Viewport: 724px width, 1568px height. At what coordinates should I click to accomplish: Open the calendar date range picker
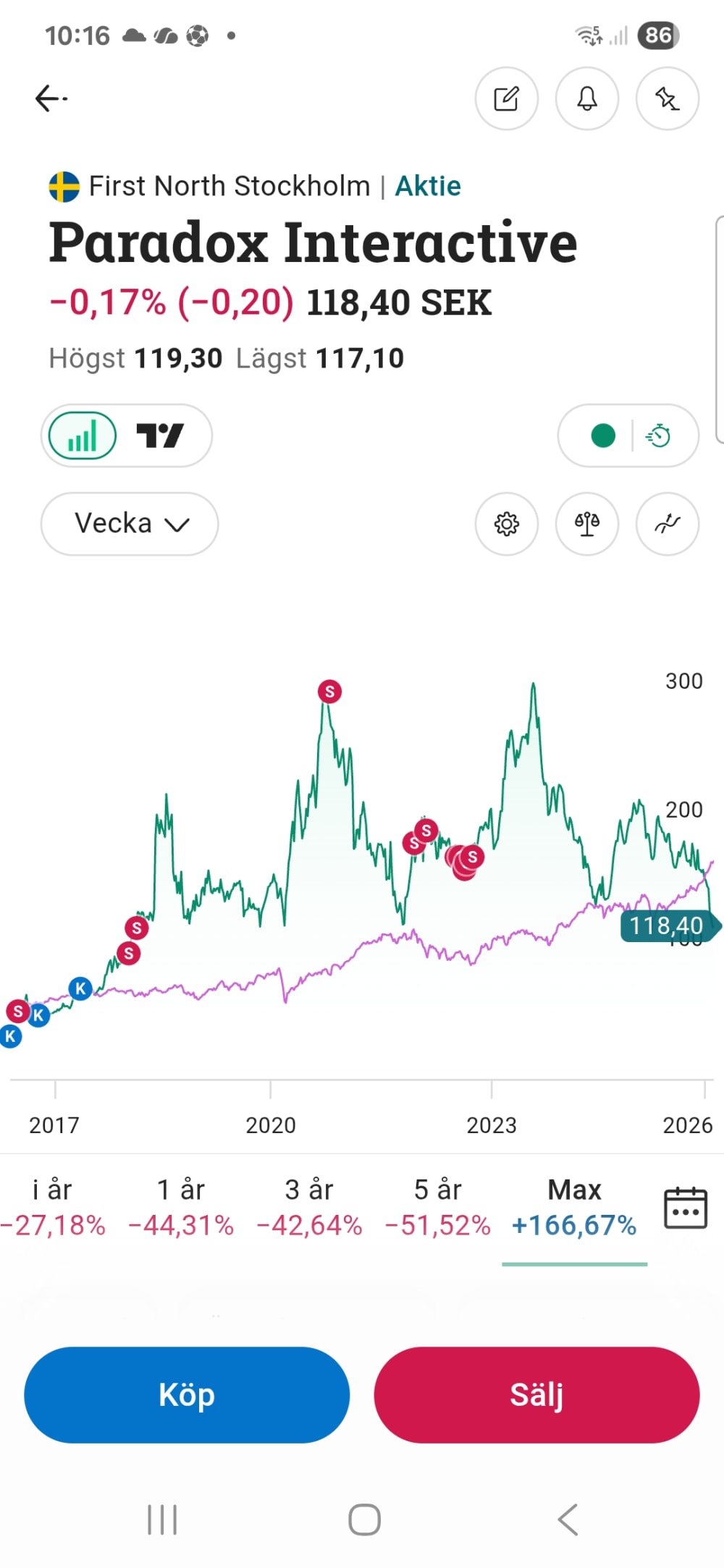coord(686,1208)
